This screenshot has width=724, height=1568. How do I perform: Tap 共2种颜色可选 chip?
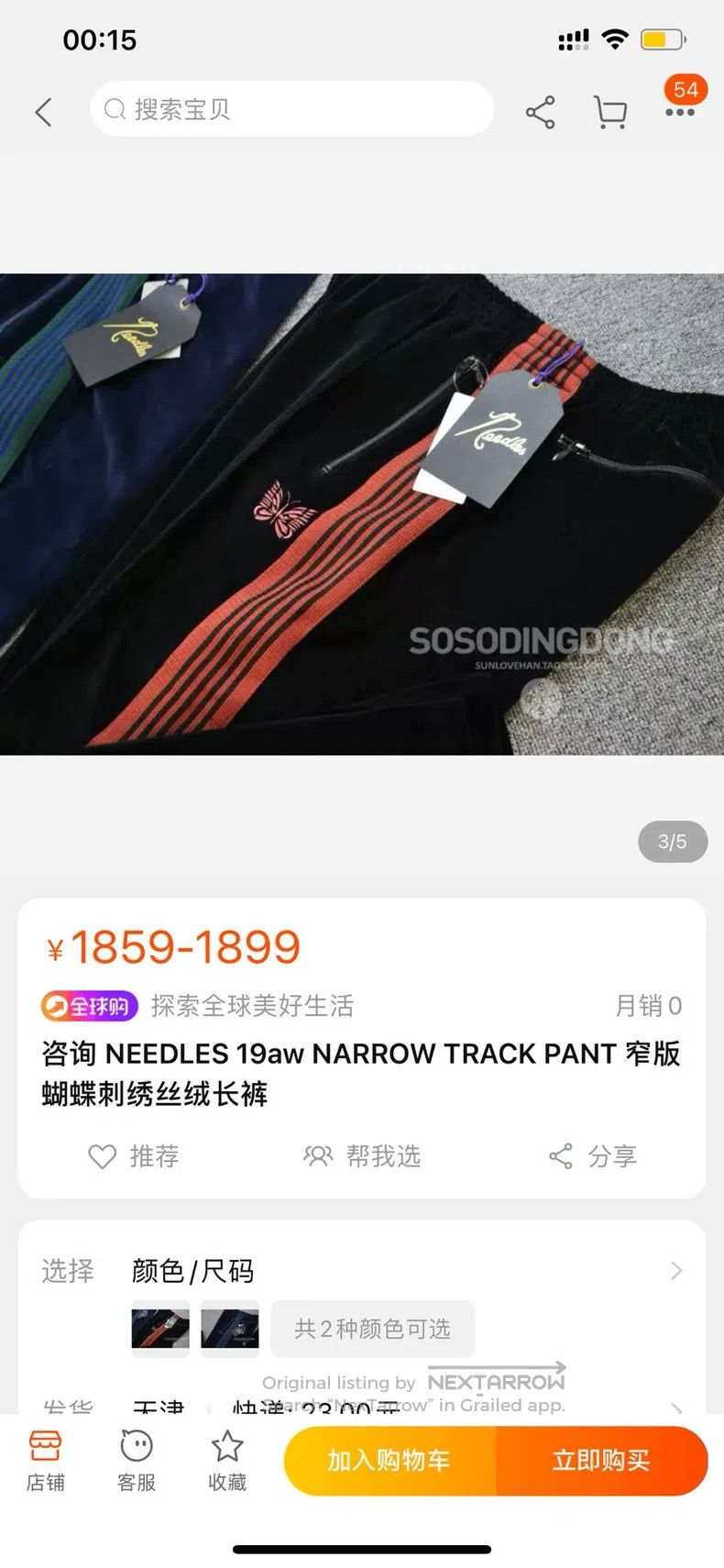373,1329
